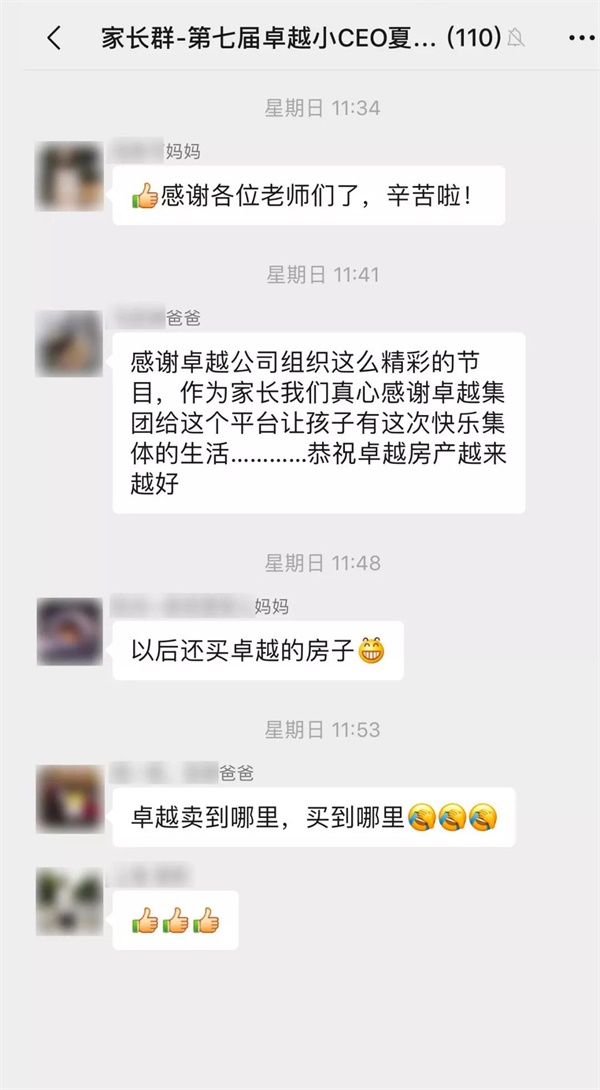Open avatar of sender thanking the teachers
Image resolution: width=600 pixels, height=1090 pixels.
69,176
